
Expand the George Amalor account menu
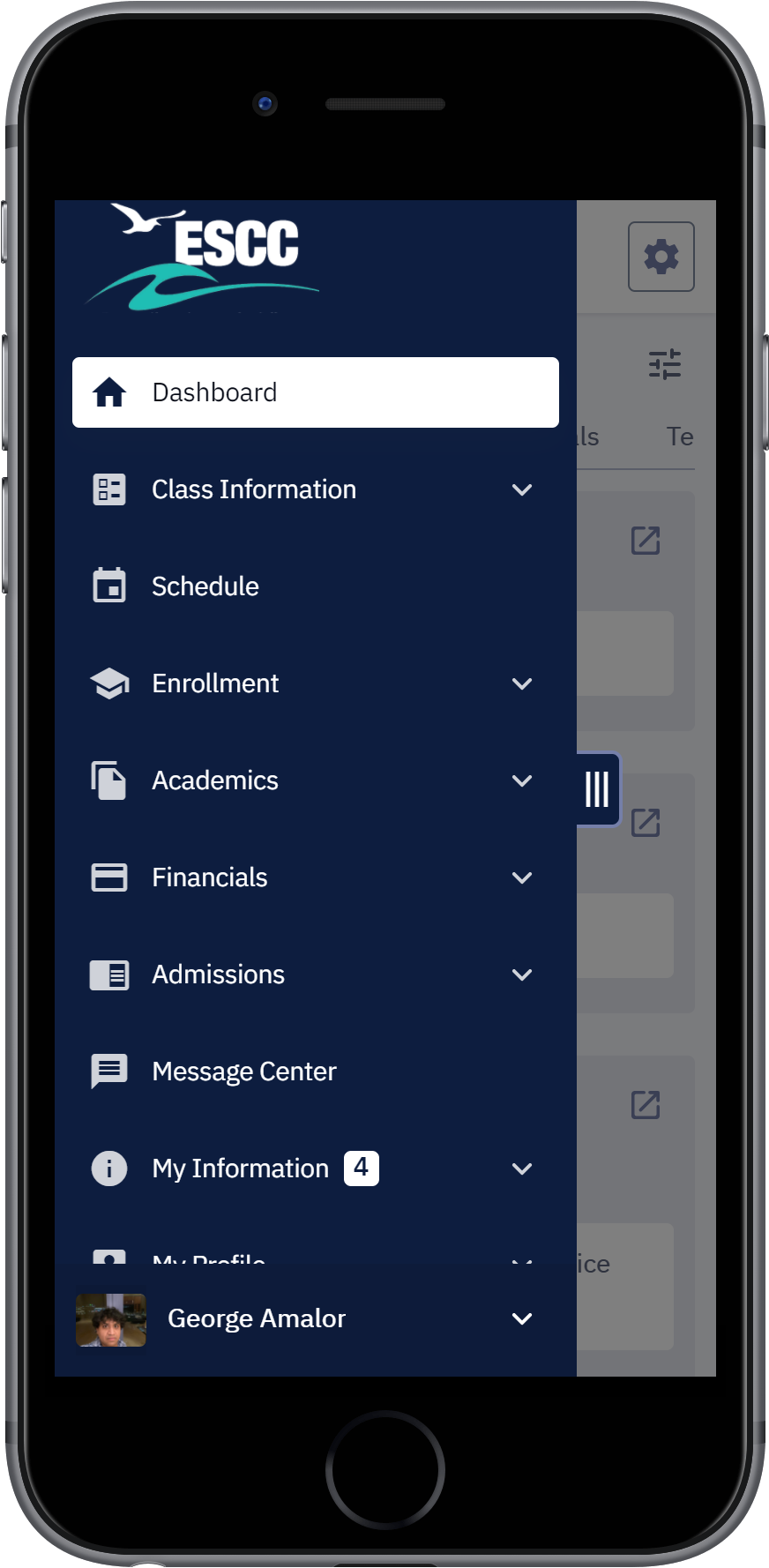(315, 1319)
